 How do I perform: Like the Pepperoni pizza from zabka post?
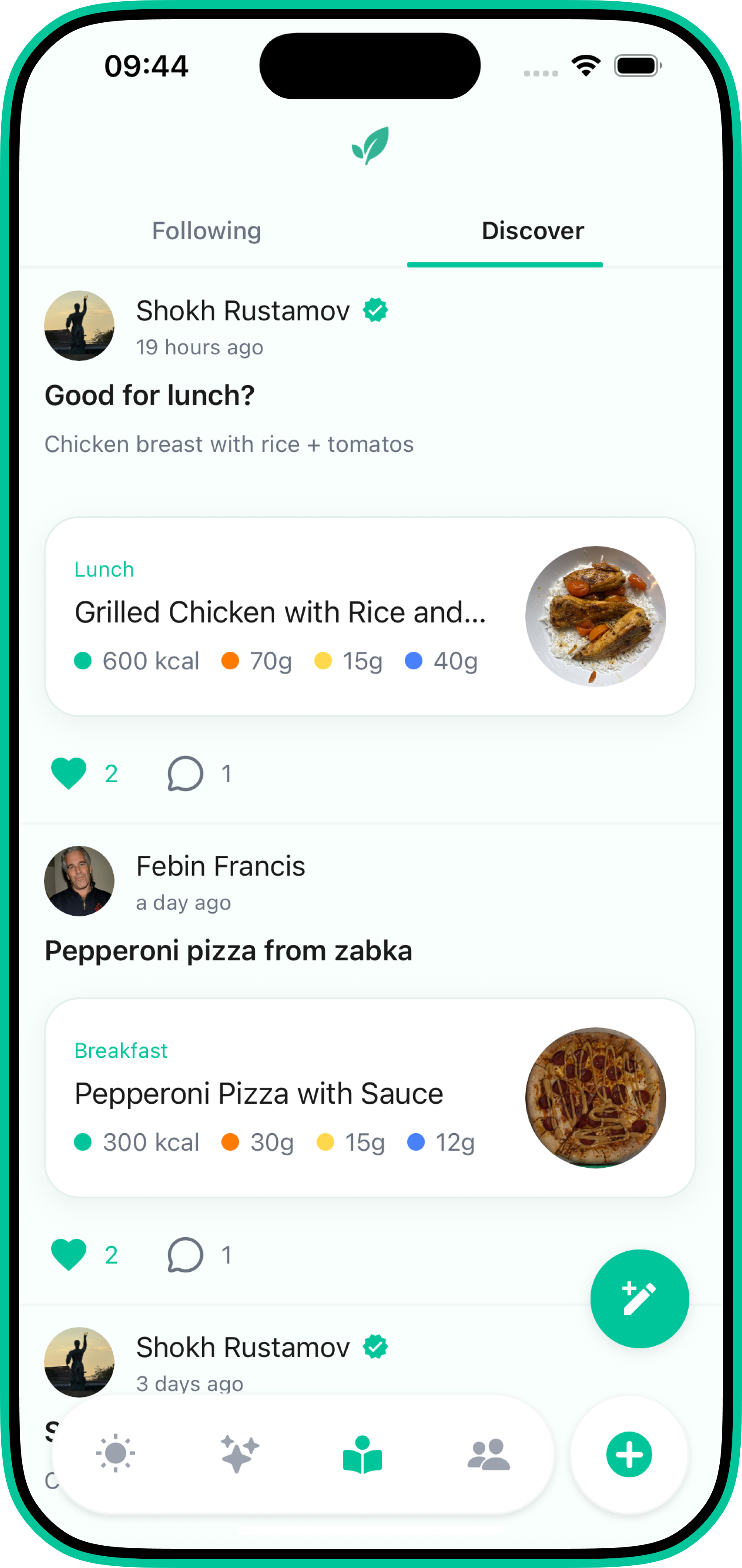[x=69, y=1254]
